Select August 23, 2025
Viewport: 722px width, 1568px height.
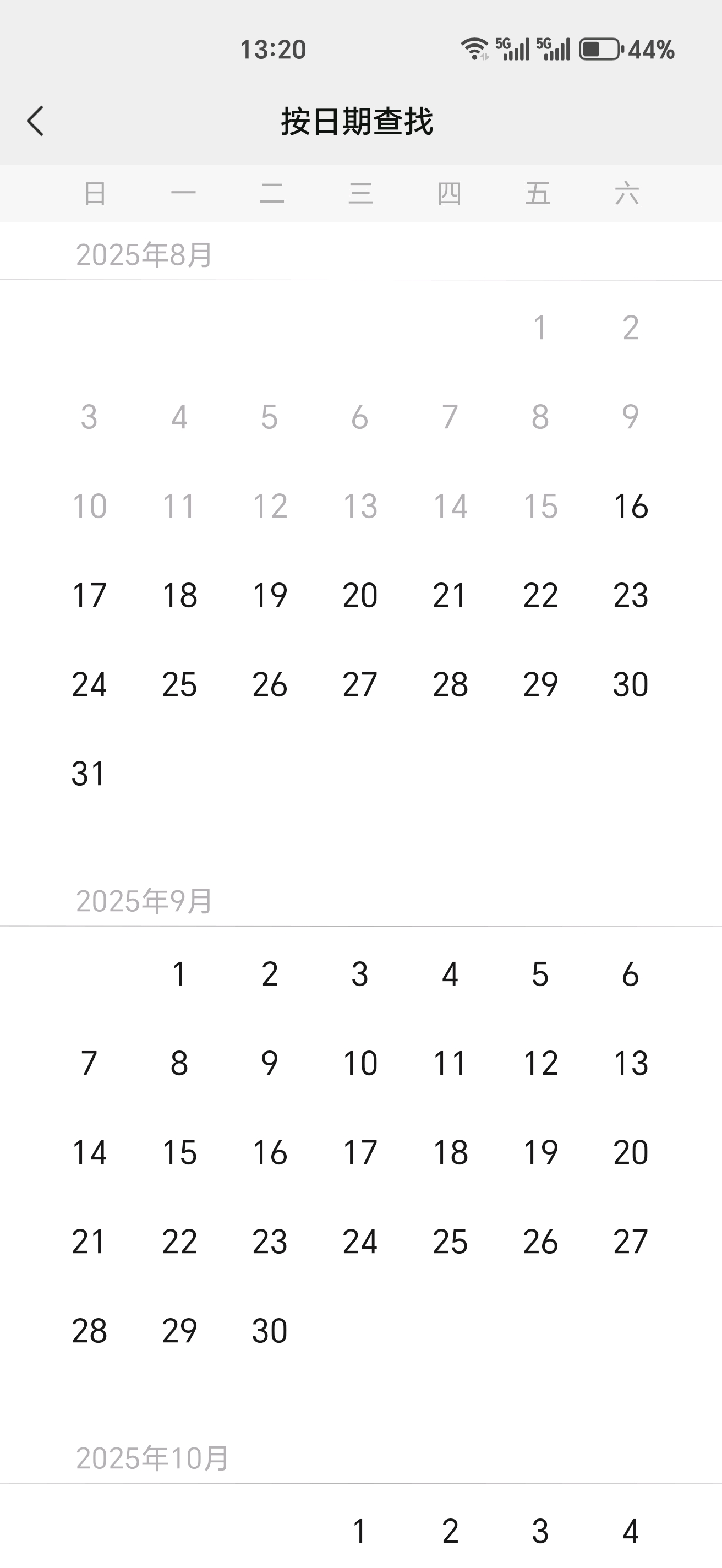coord(631,595)
